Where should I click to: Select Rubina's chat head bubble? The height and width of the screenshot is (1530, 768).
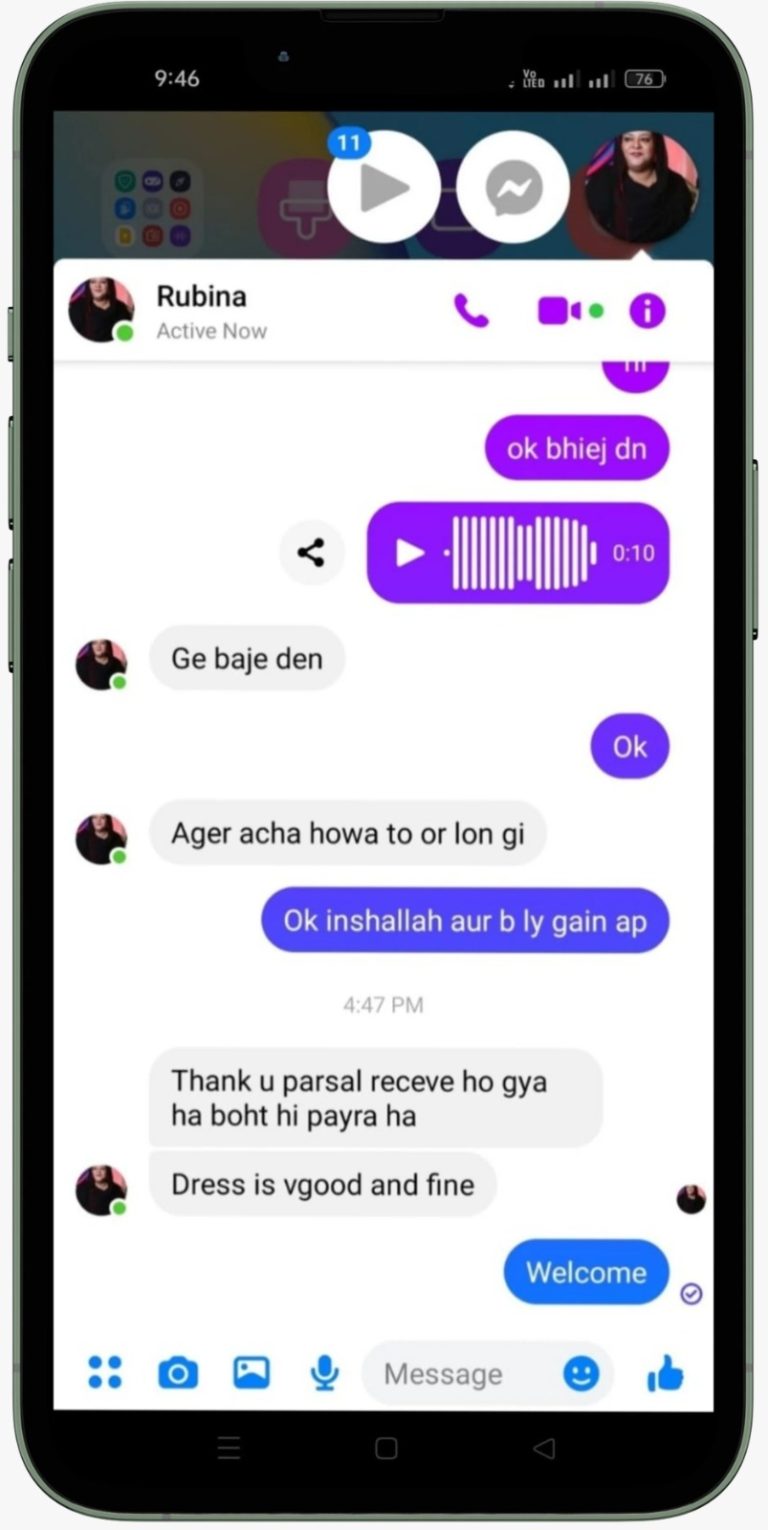coord(641,187)
